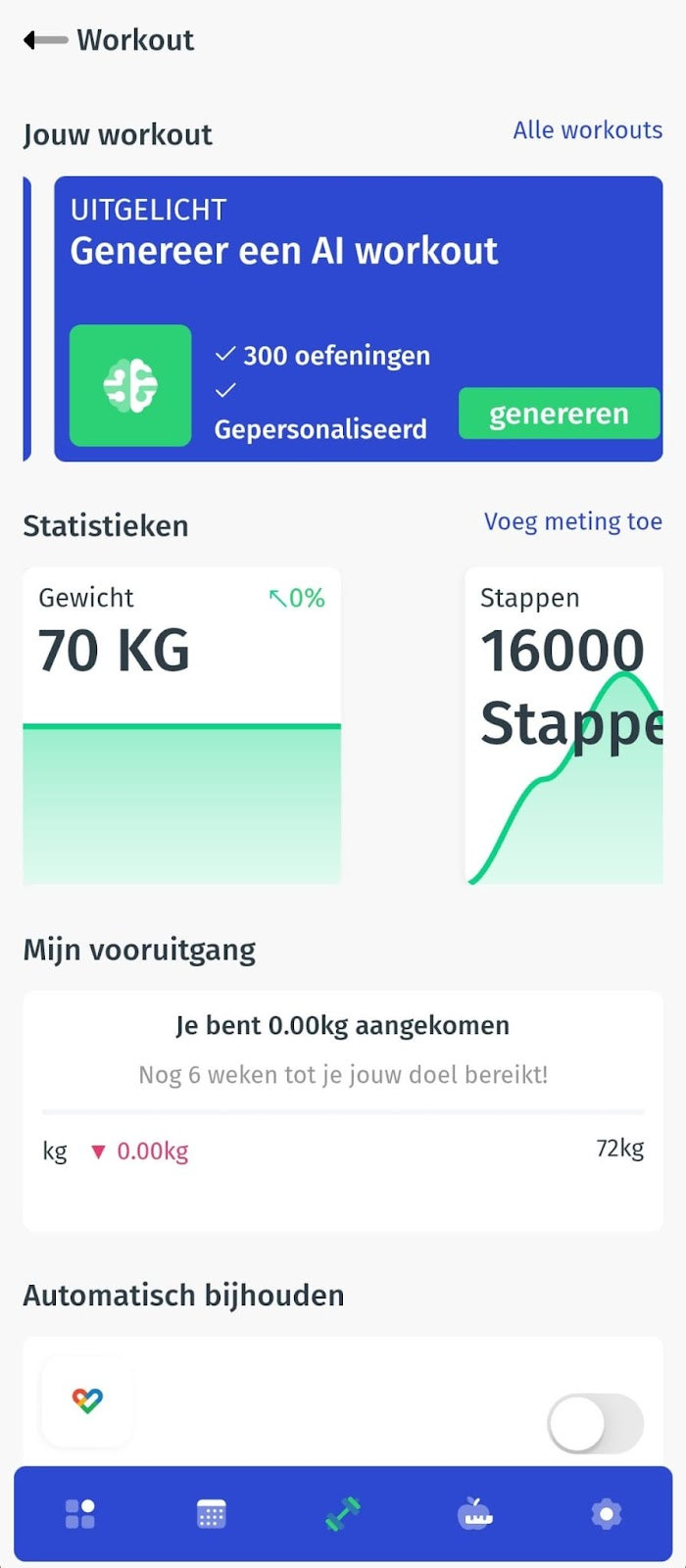Image resolution: width=686 pixels, height=1568 pixels.
Task: Switch to the apple nutrition tab
Action: click(475, 1513)
